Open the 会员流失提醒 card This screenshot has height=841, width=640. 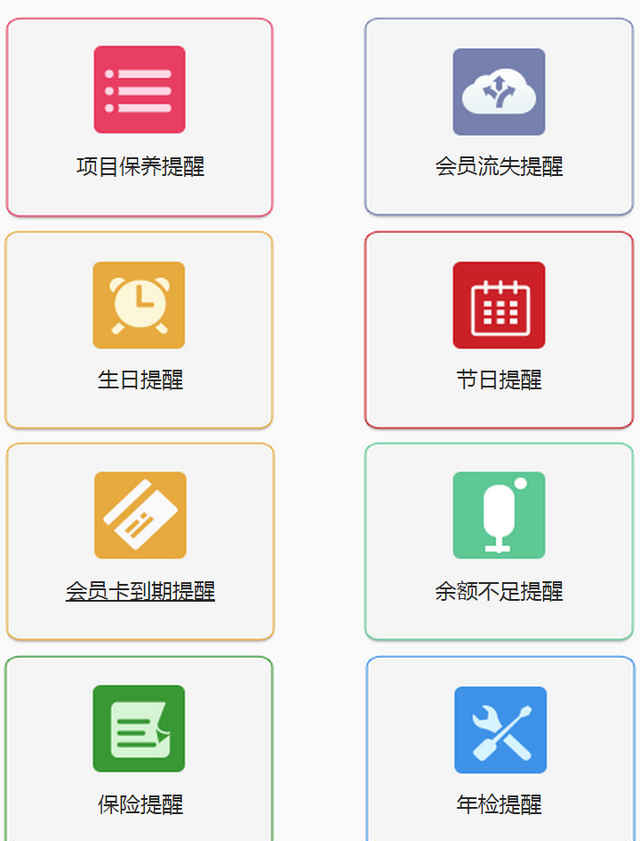498,117
